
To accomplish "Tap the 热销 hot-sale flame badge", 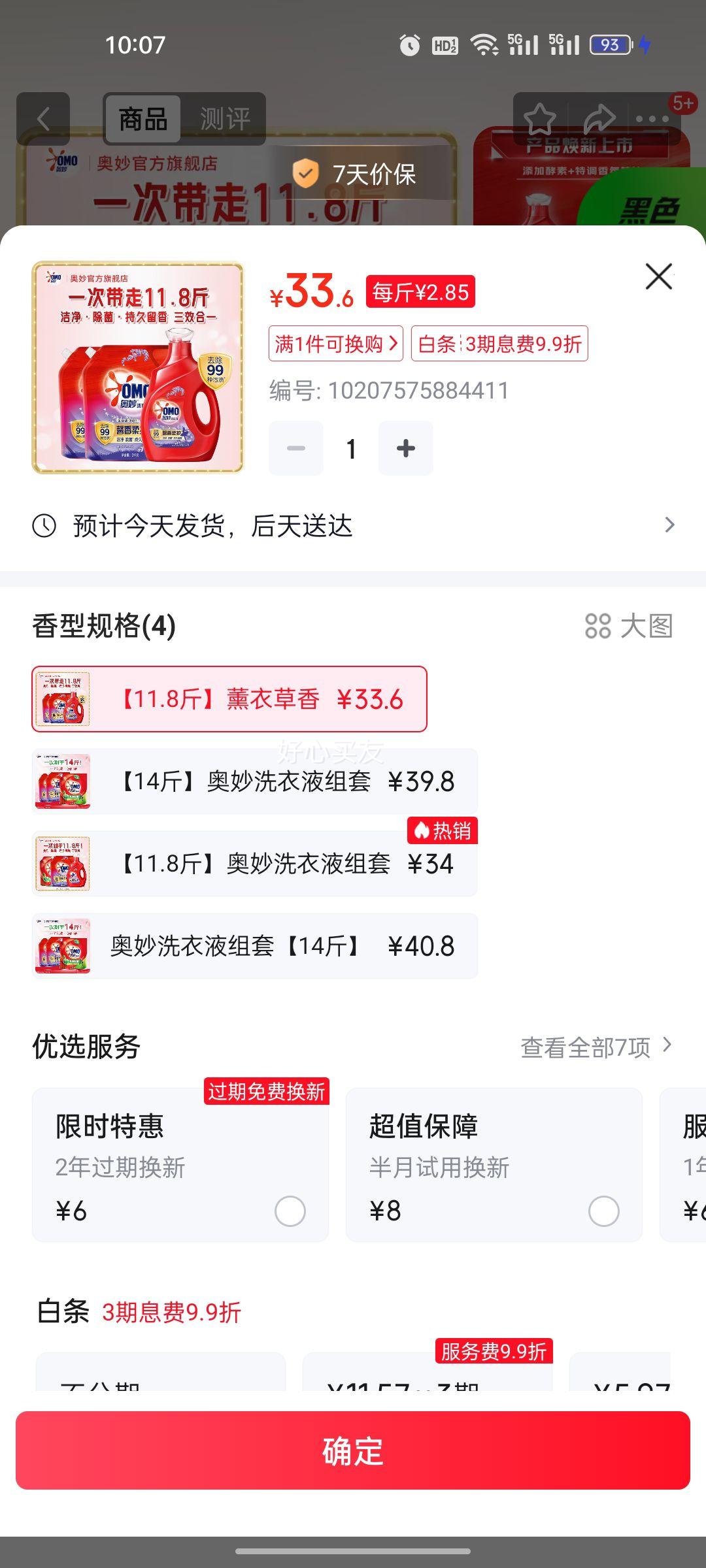I will [442, 830].
